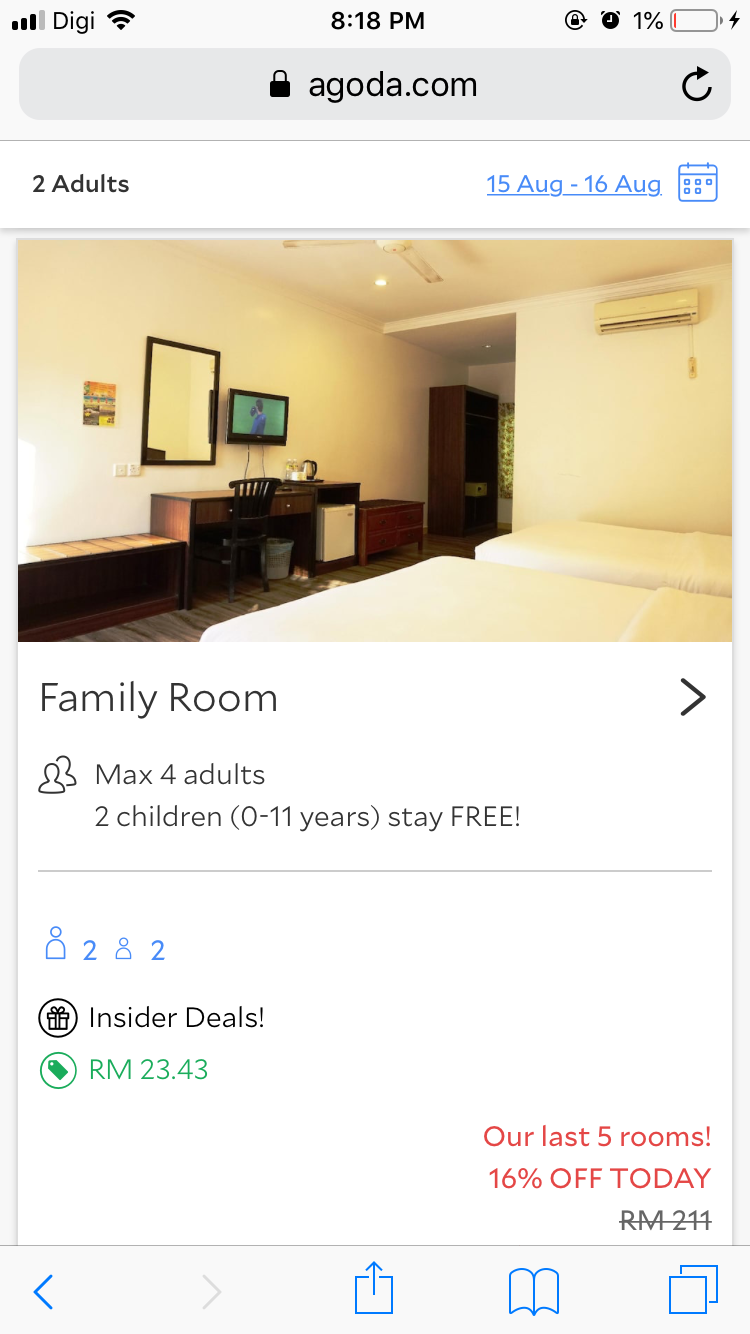Screen dimensions: 750x1334
Task: Tap the agoda.com address bar
Action: (x=375, y=85)
